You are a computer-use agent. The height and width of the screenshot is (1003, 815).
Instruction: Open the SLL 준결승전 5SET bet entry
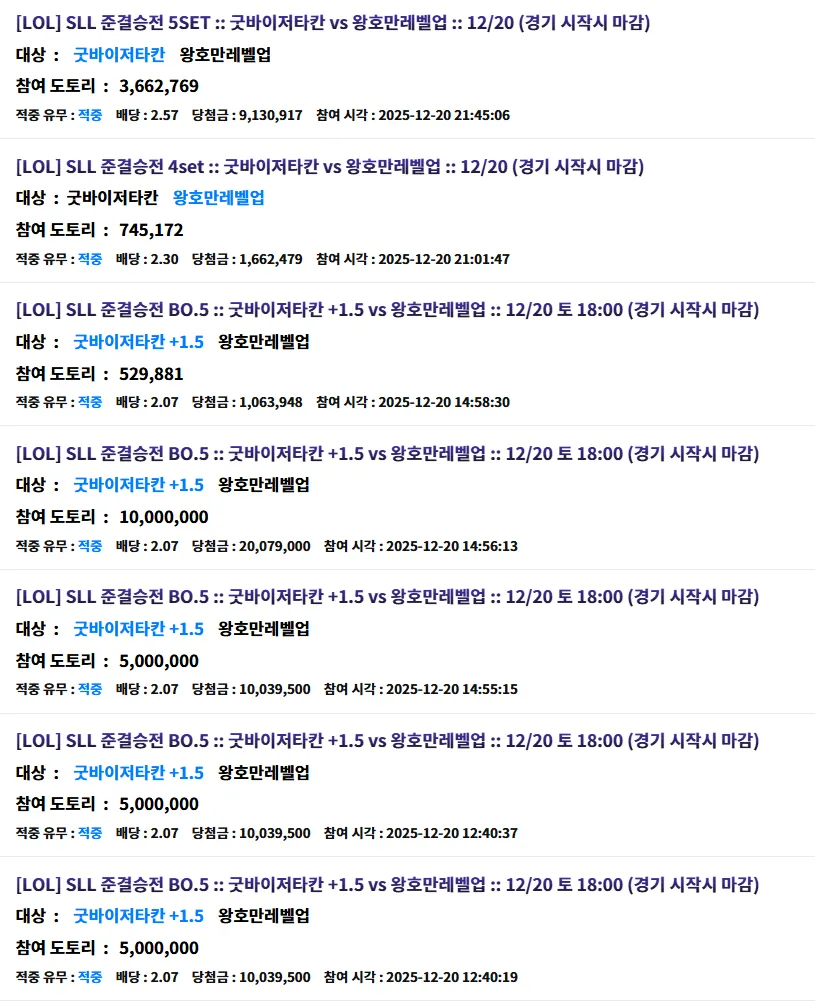(x=333, y=22)
